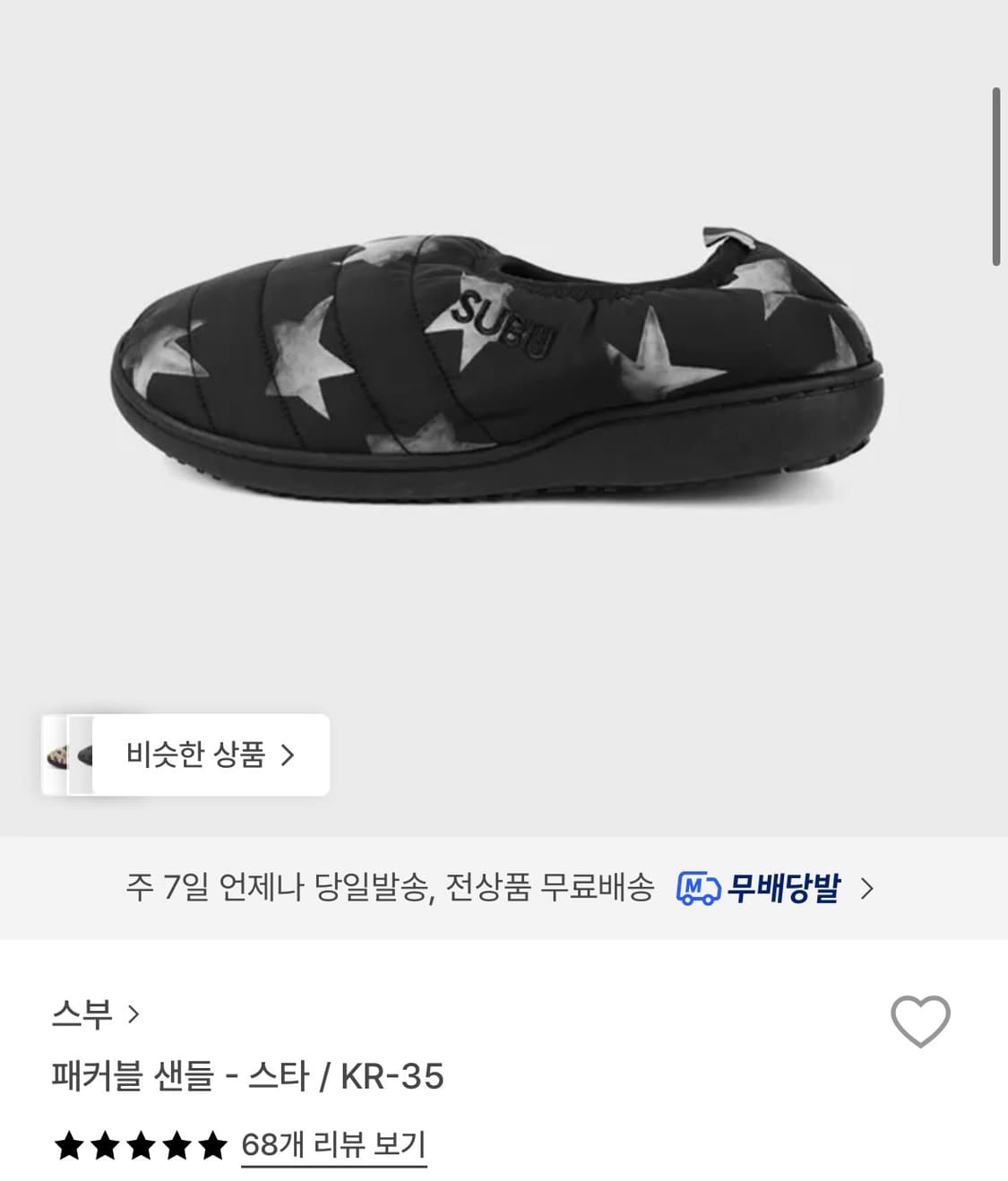The height and width of the screenshot is (1181, 1008).
Task: Click the leopard slipper thumbnail near 비슷한 상품
Action: (58, 755)
